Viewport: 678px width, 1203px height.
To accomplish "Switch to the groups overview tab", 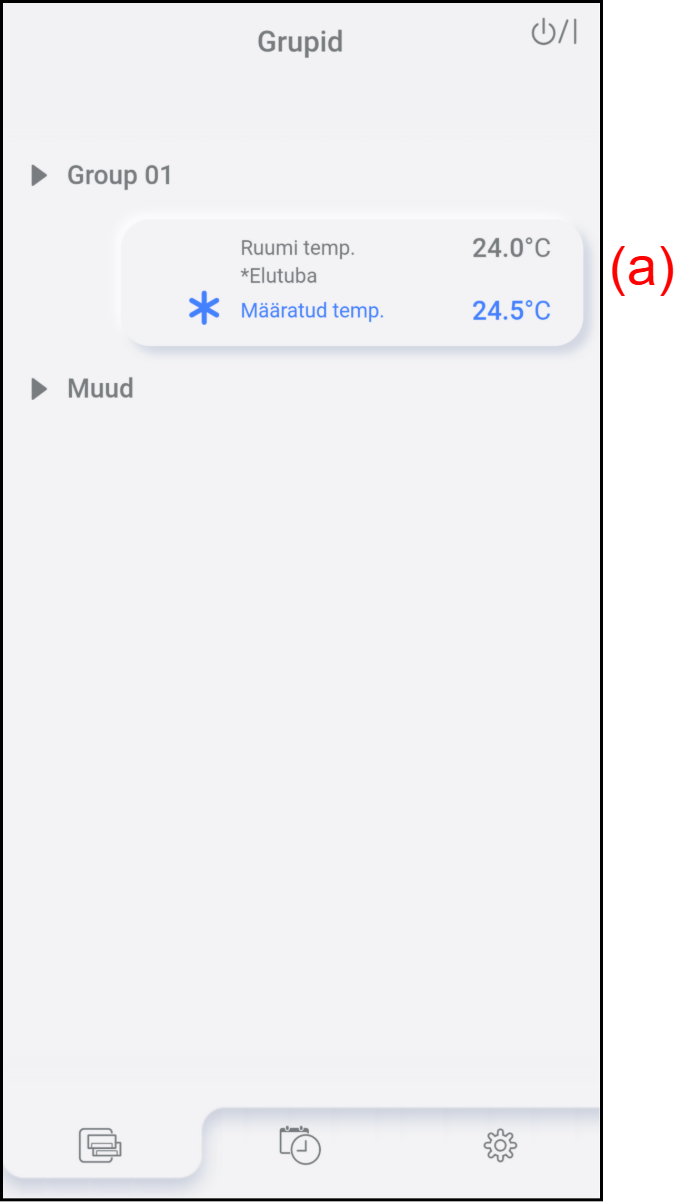I will pos(100,1144).
